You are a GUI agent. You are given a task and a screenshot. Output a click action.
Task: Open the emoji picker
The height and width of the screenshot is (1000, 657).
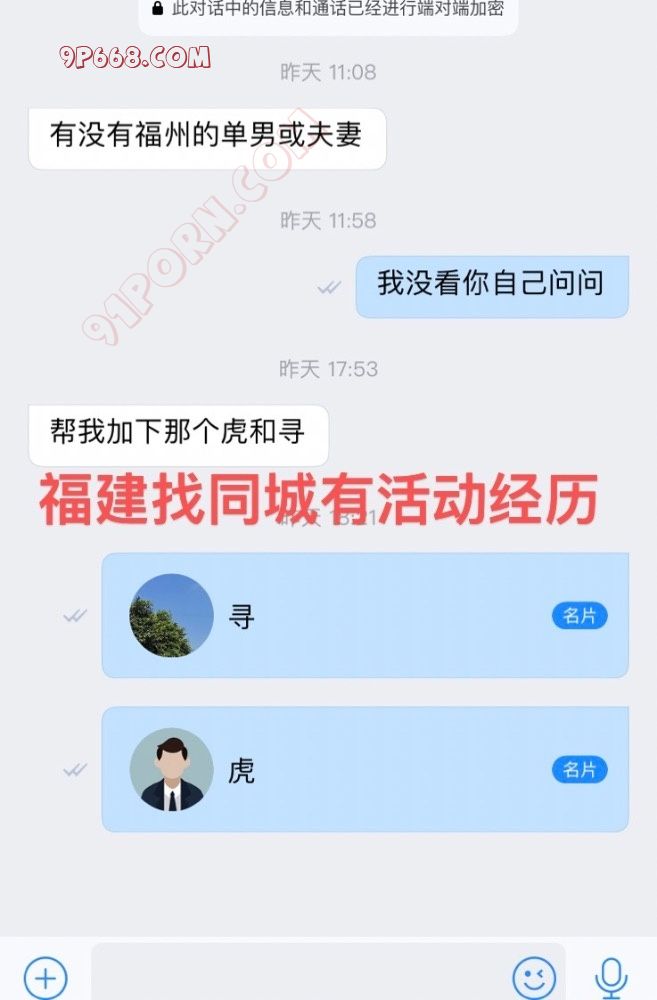click(x=533, y=977)
